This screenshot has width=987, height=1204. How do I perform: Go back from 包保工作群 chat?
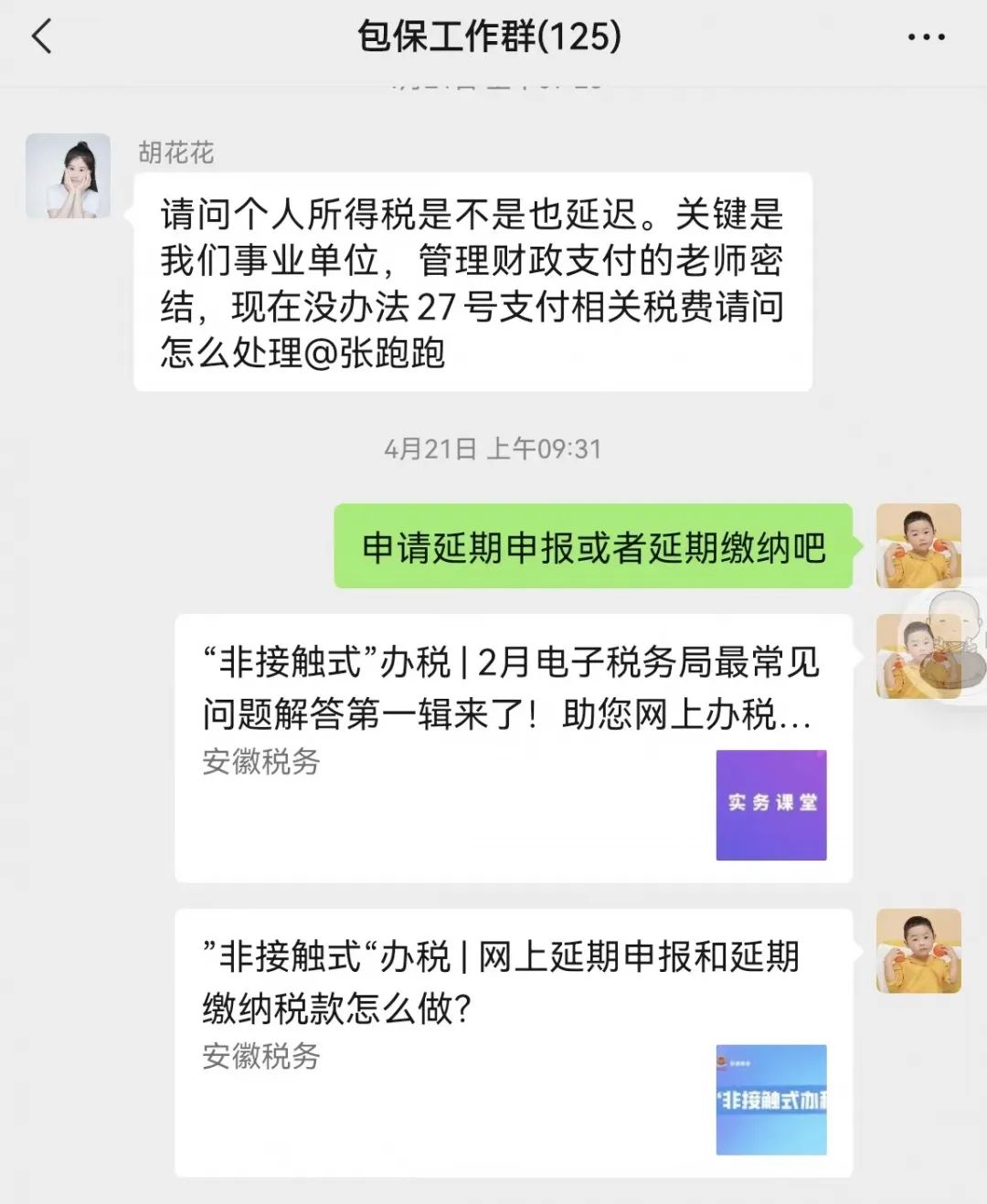coord(42,37)
